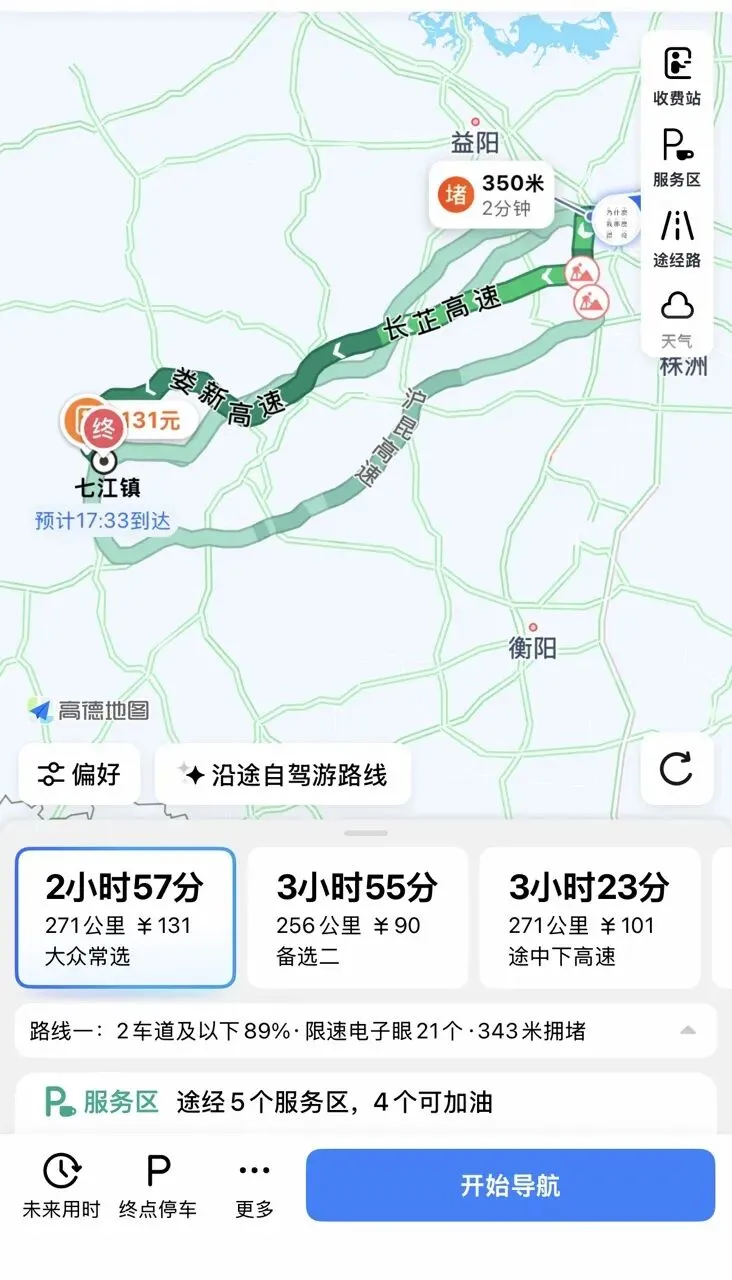Open 沿途自驾游路线 suggestions
The image size is (732, 1280).
pos(283,774)
